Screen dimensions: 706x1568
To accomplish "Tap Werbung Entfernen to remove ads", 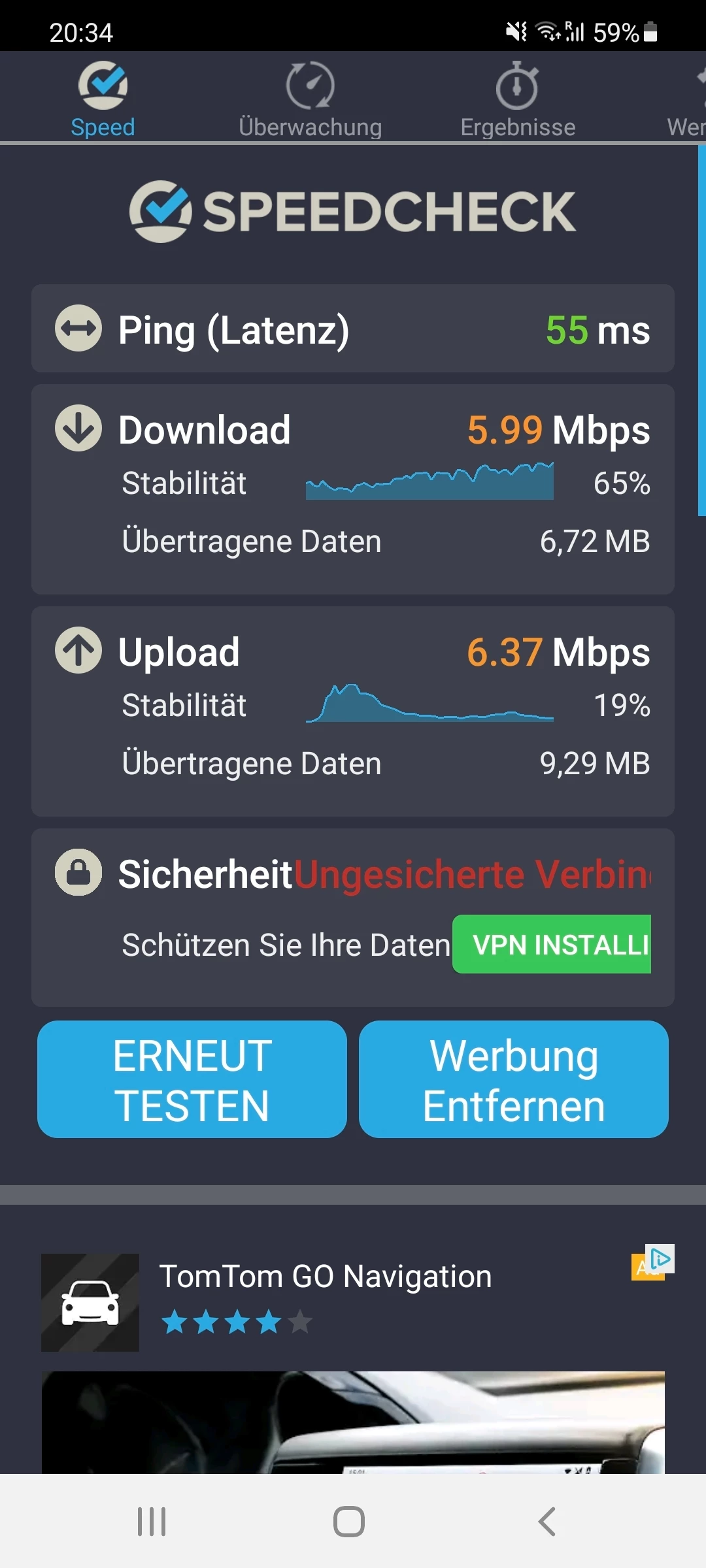I will [514, 1079].
